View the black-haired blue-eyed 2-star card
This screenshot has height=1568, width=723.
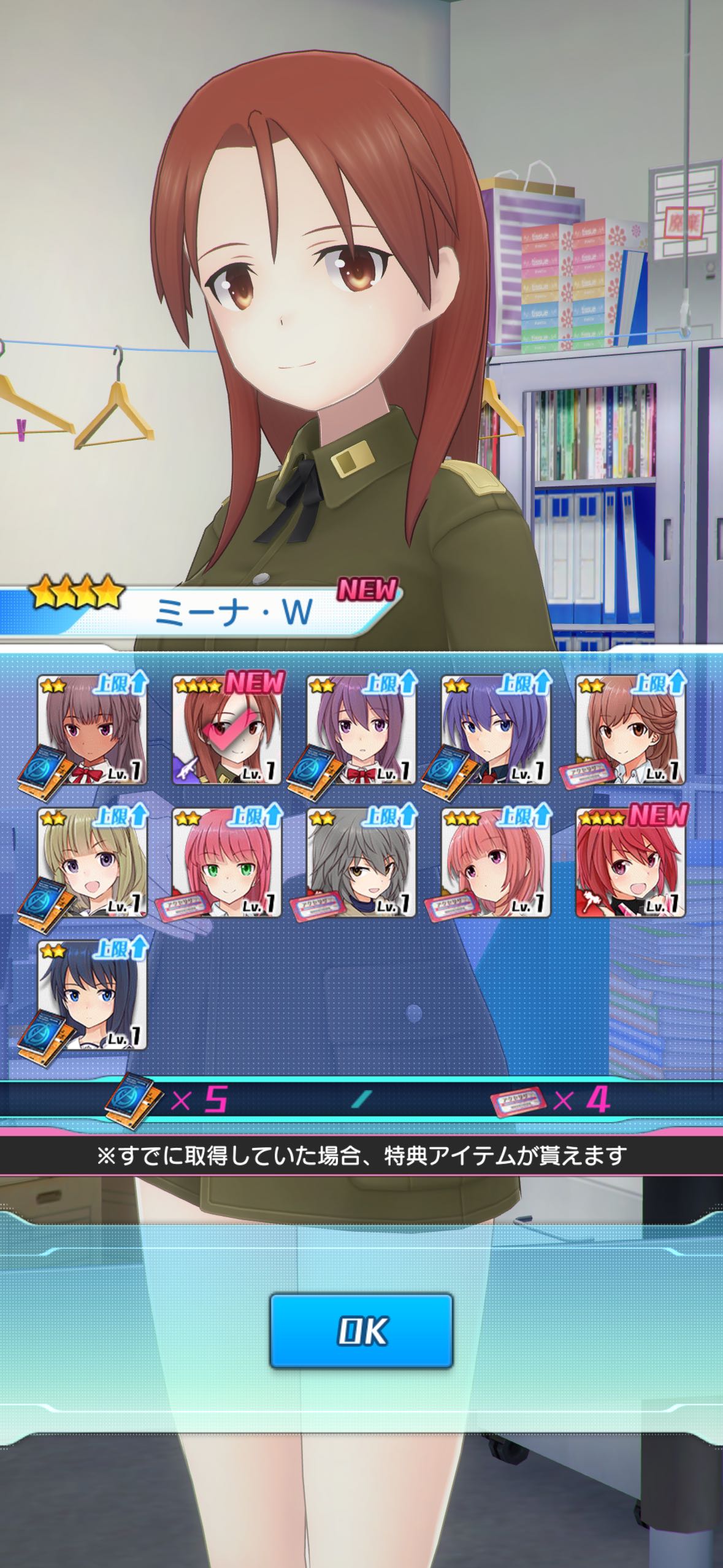pos(92,995)
